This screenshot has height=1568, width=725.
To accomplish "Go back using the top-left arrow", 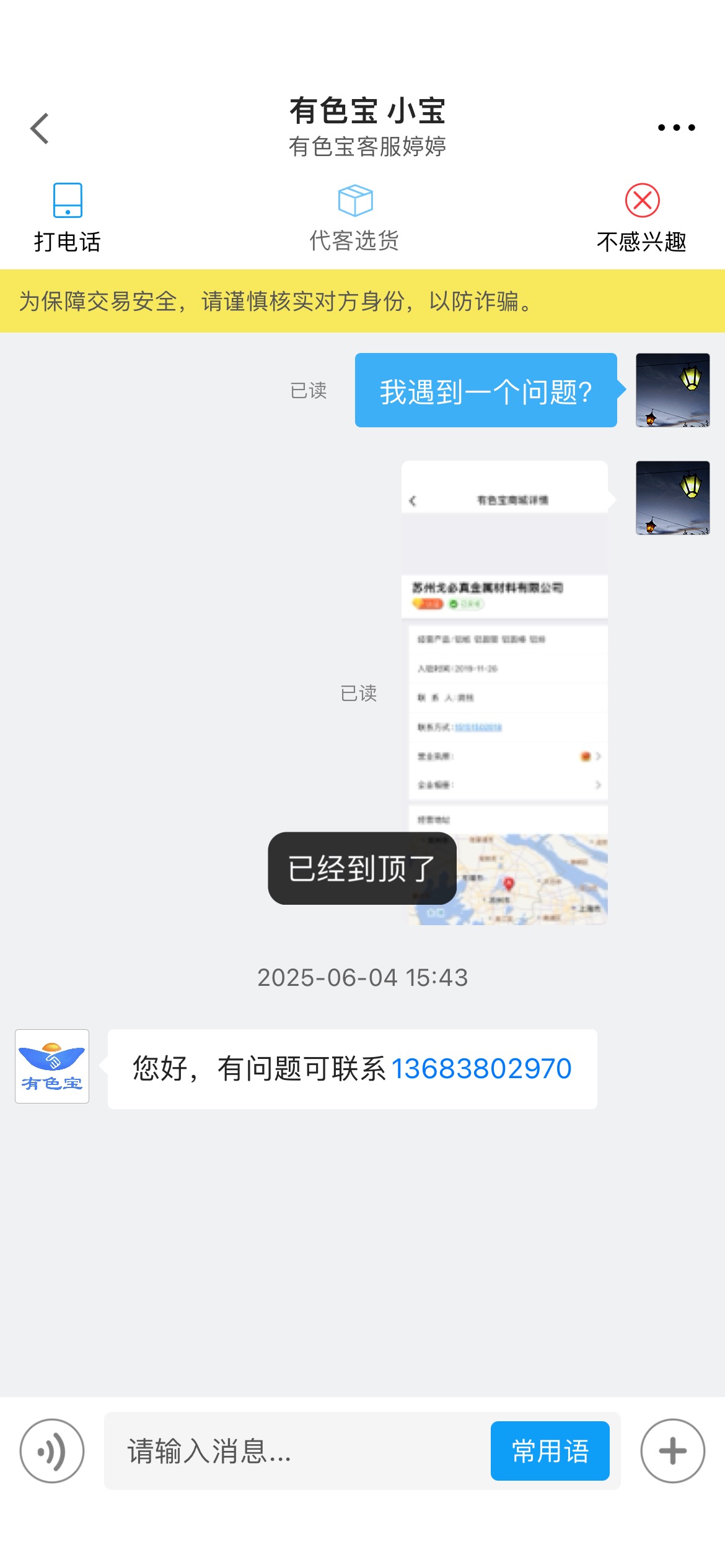I will (40, 128).
